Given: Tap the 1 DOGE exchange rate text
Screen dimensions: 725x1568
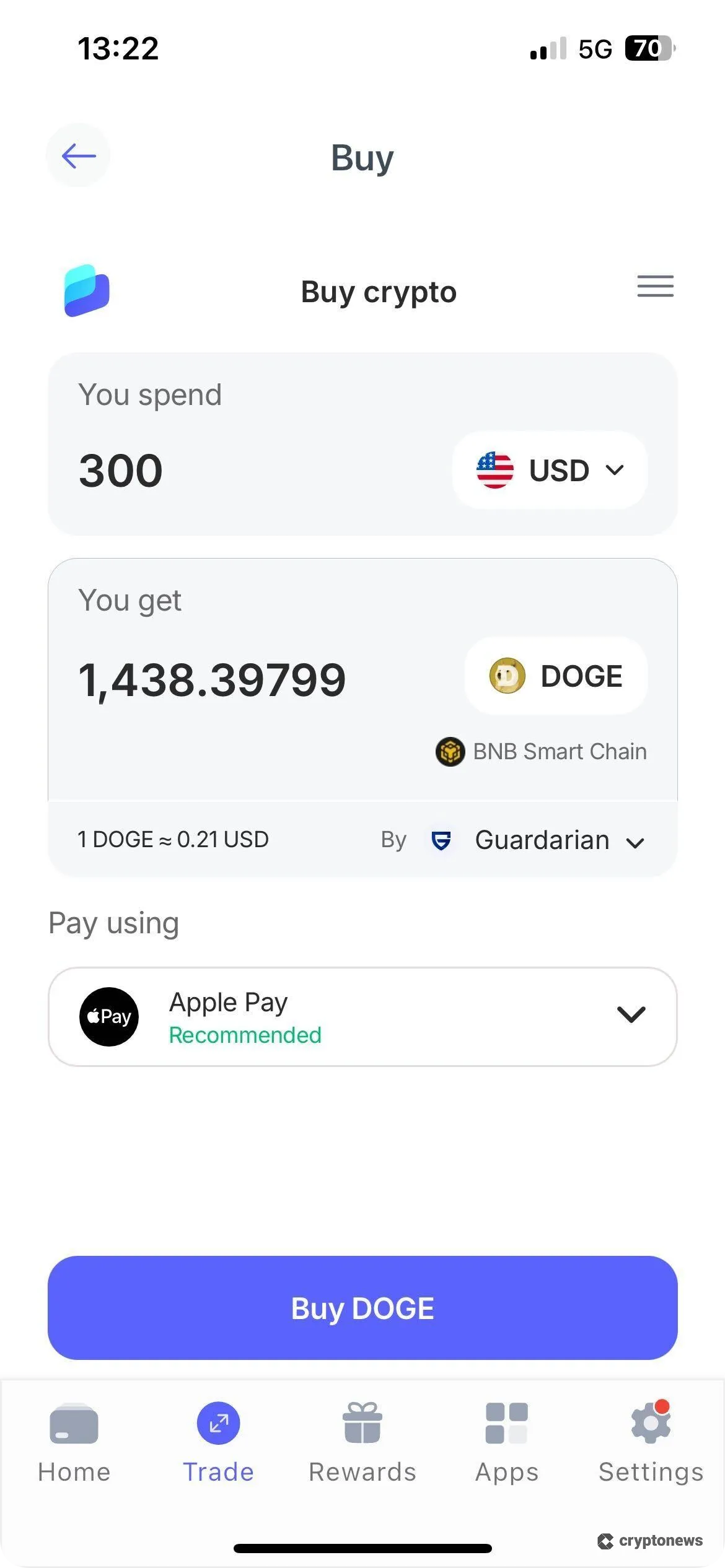Looking at the screenshot, I should [x=172, y=840].
